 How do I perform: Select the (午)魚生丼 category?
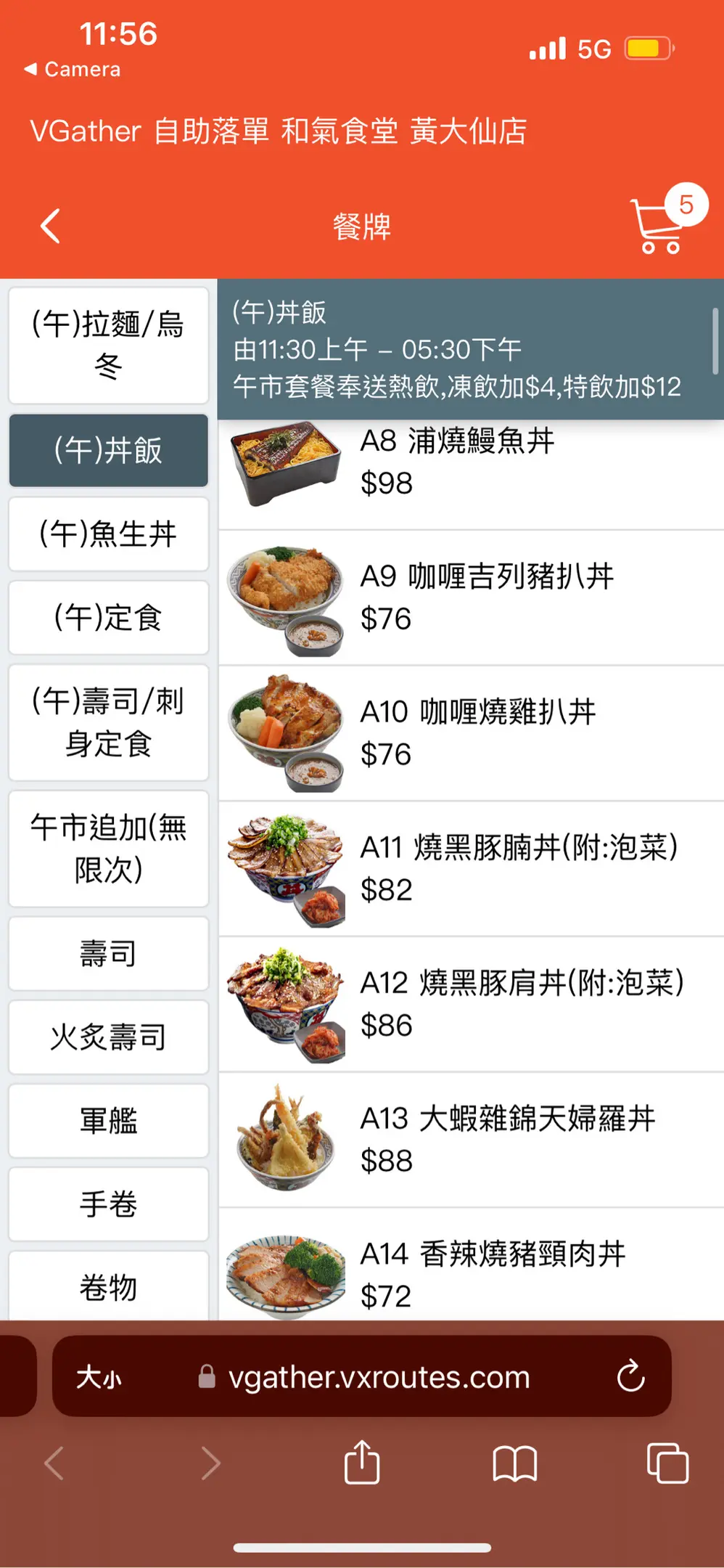point(108,534)
